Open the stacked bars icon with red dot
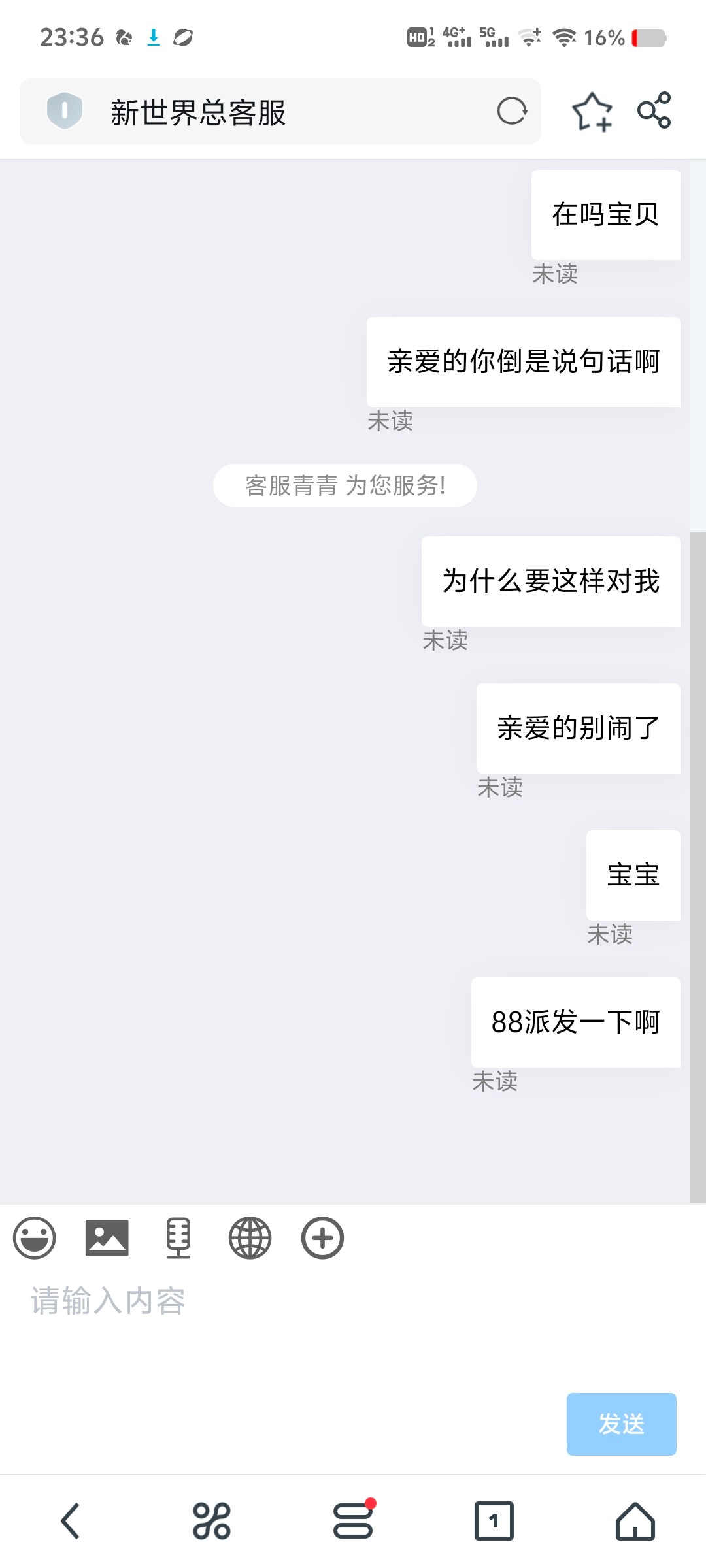This screenshot has width=706, height=1568. tap(354, 1520)
